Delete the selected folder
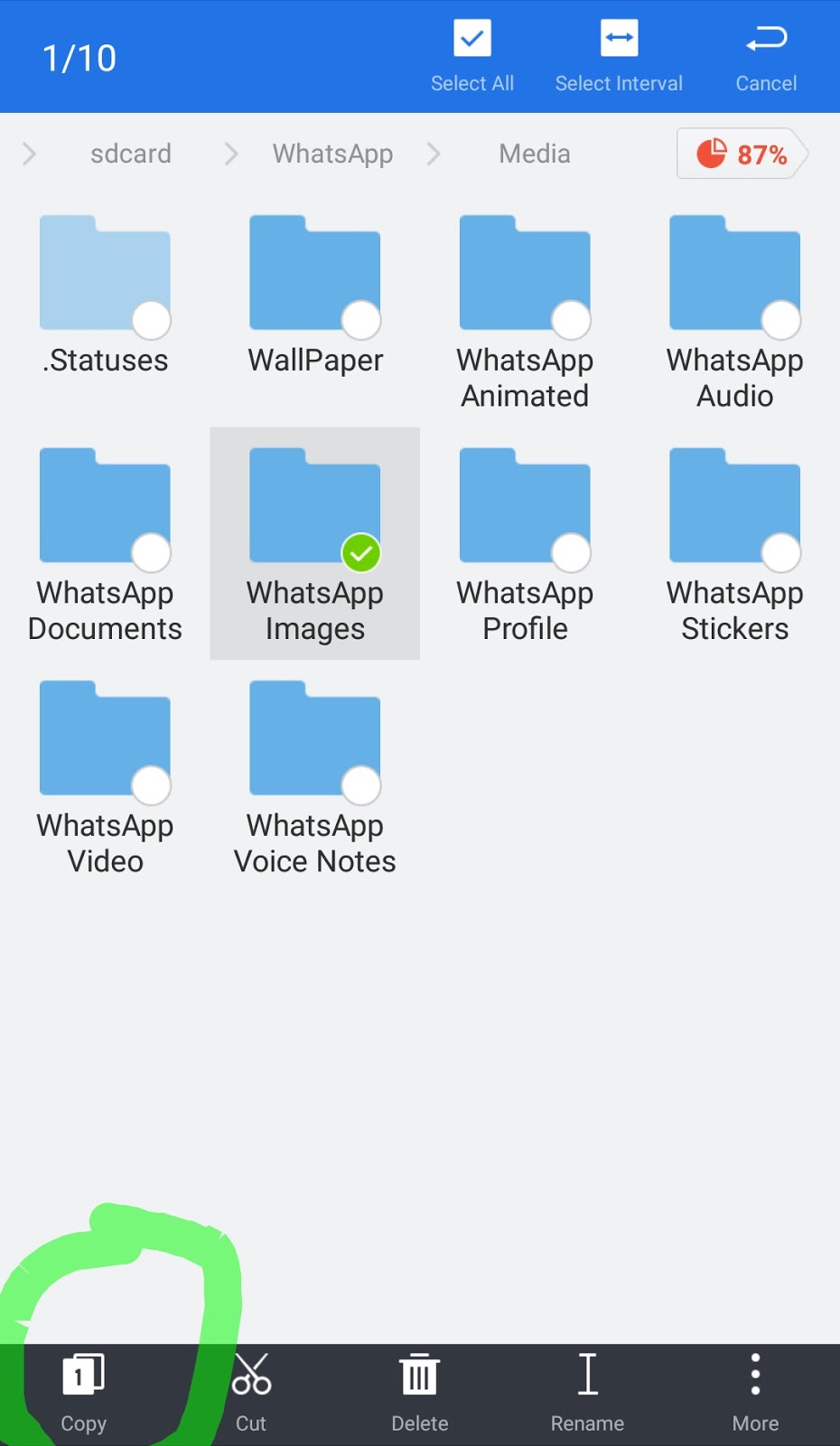The width and height of the screenshot is (840, 1446). [419, 1394]
